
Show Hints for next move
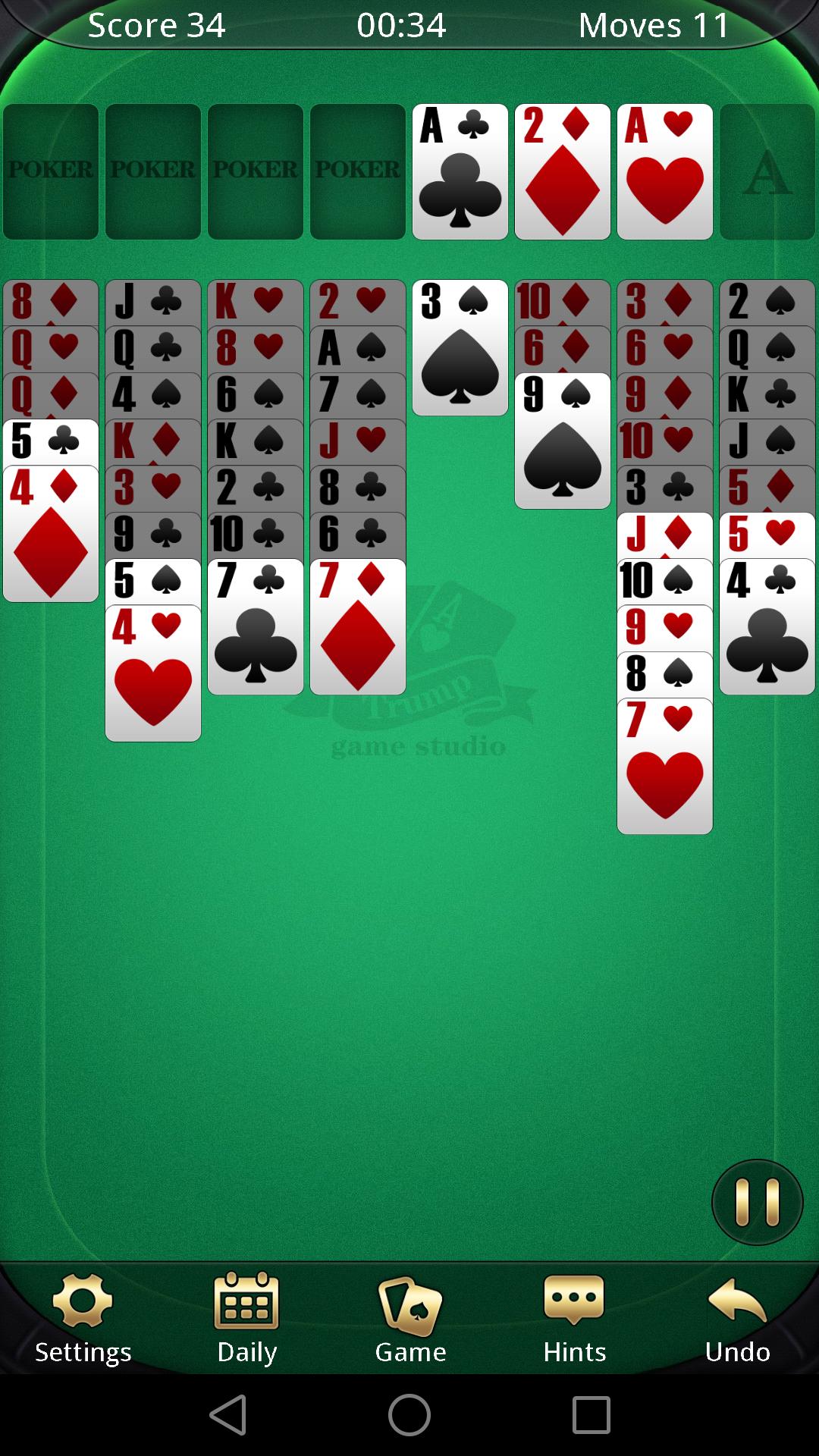[574, 1319]
